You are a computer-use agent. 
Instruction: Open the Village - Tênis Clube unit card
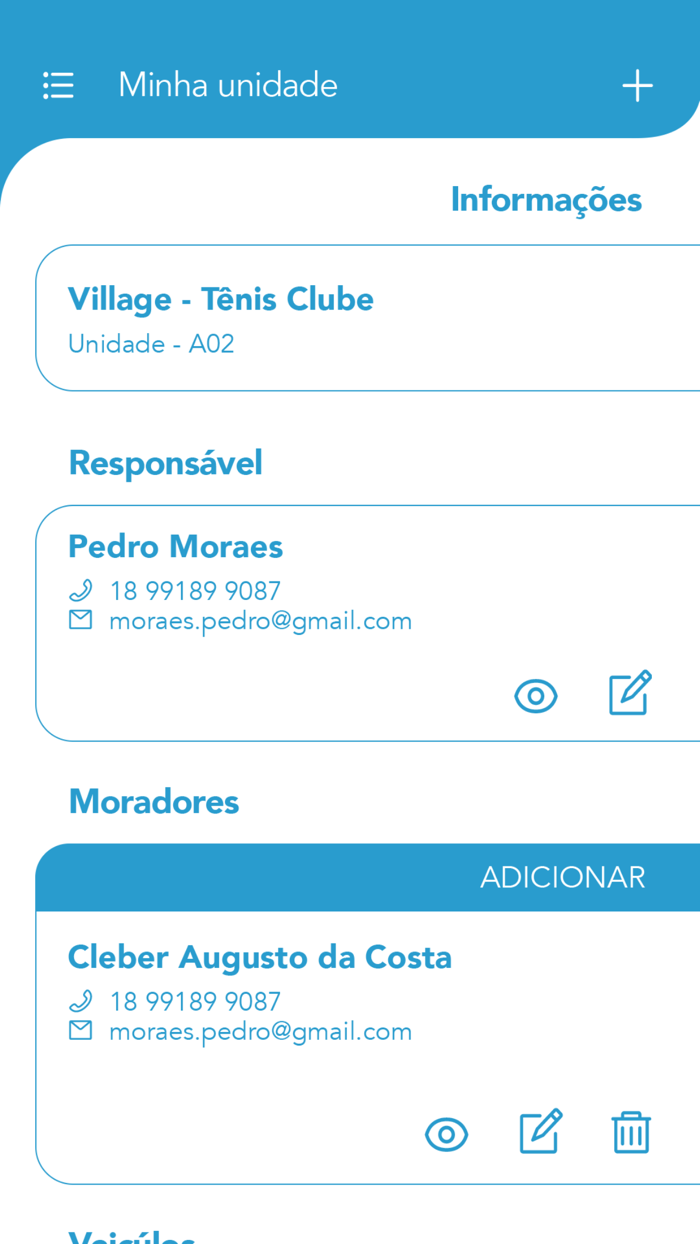tap(368, 318)
